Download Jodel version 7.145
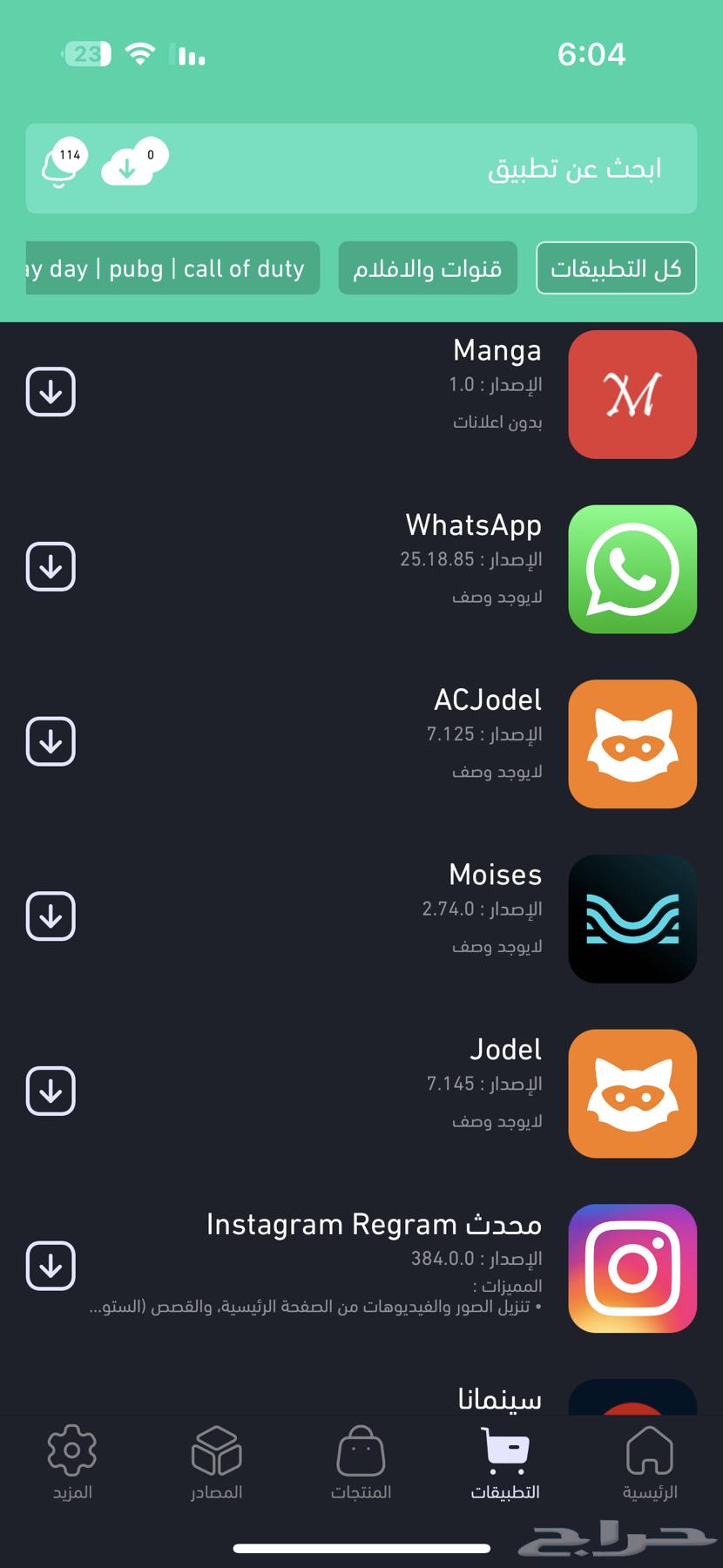 [51, 1091]
